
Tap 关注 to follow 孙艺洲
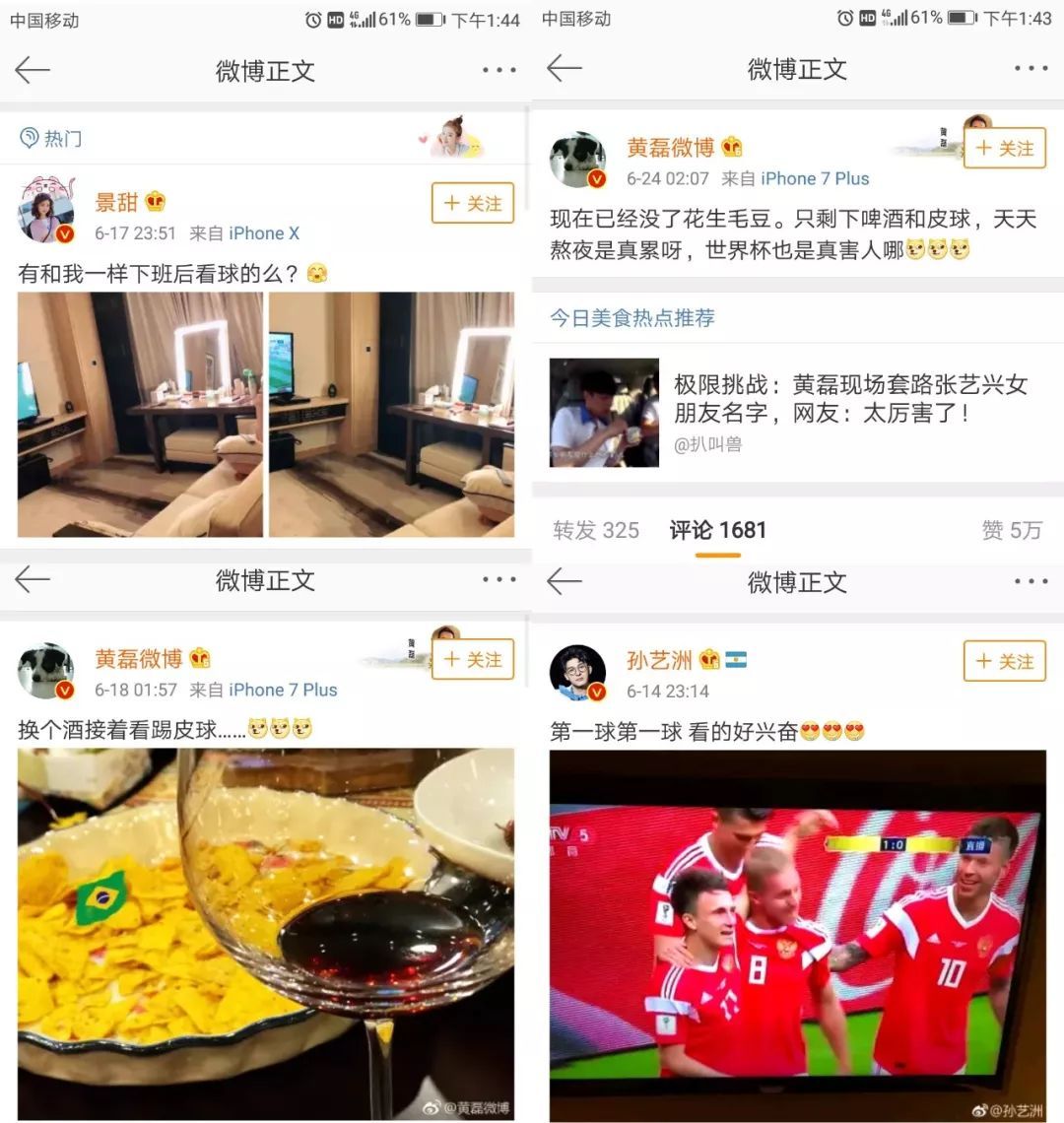click(x=1004, y=661)
